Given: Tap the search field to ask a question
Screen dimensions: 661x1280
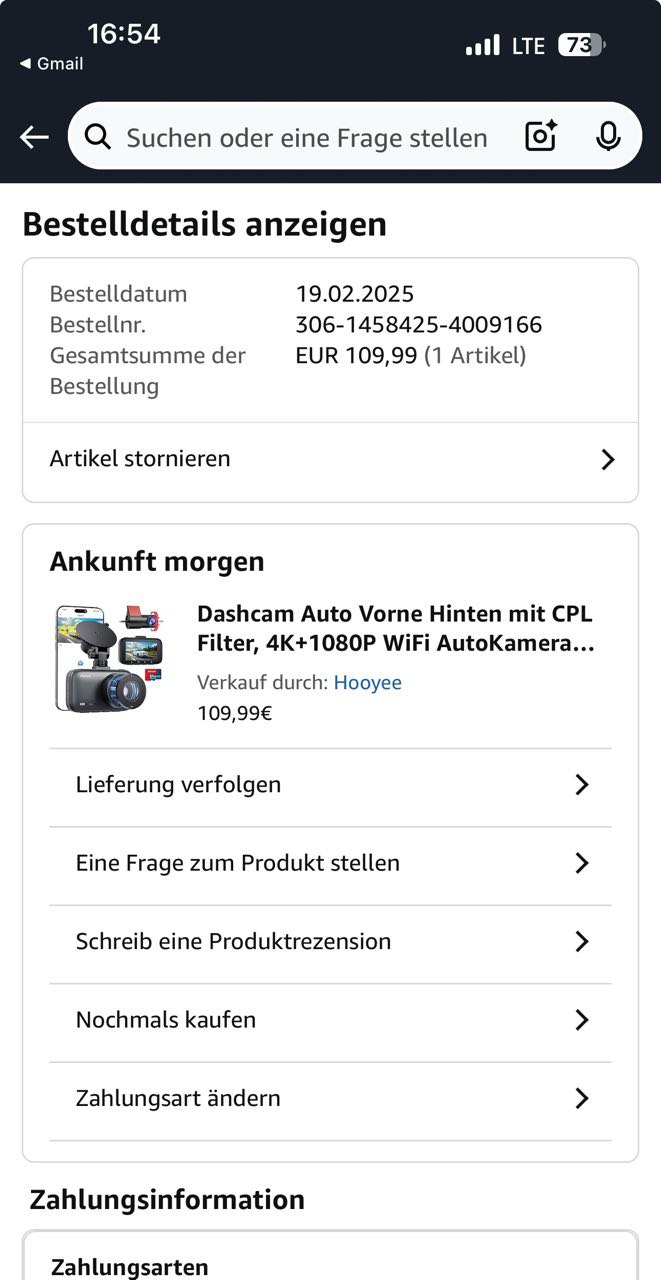Looking at the screenshot, I should 306,137.
